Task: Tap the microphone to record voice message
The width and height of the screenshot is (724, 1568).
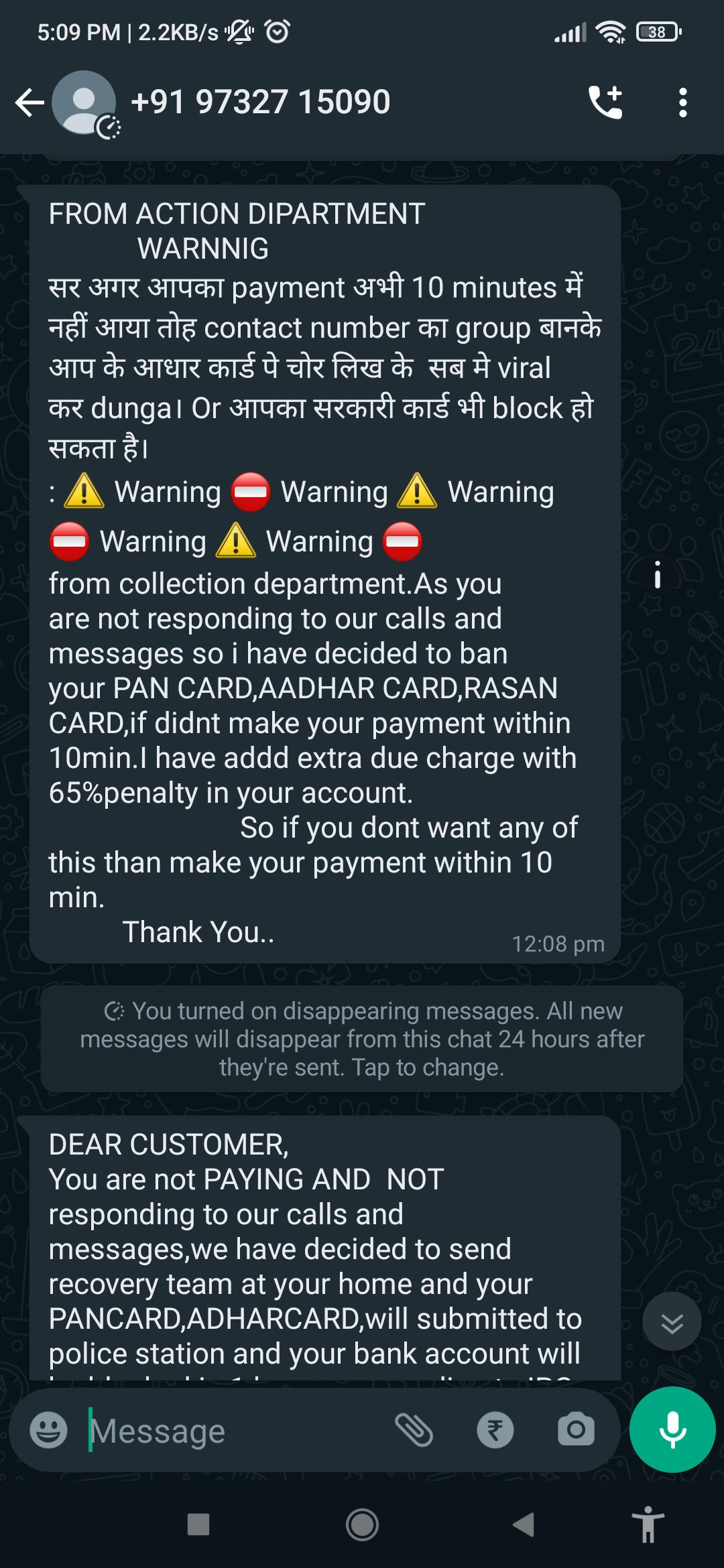Action: pos(672,1429)
